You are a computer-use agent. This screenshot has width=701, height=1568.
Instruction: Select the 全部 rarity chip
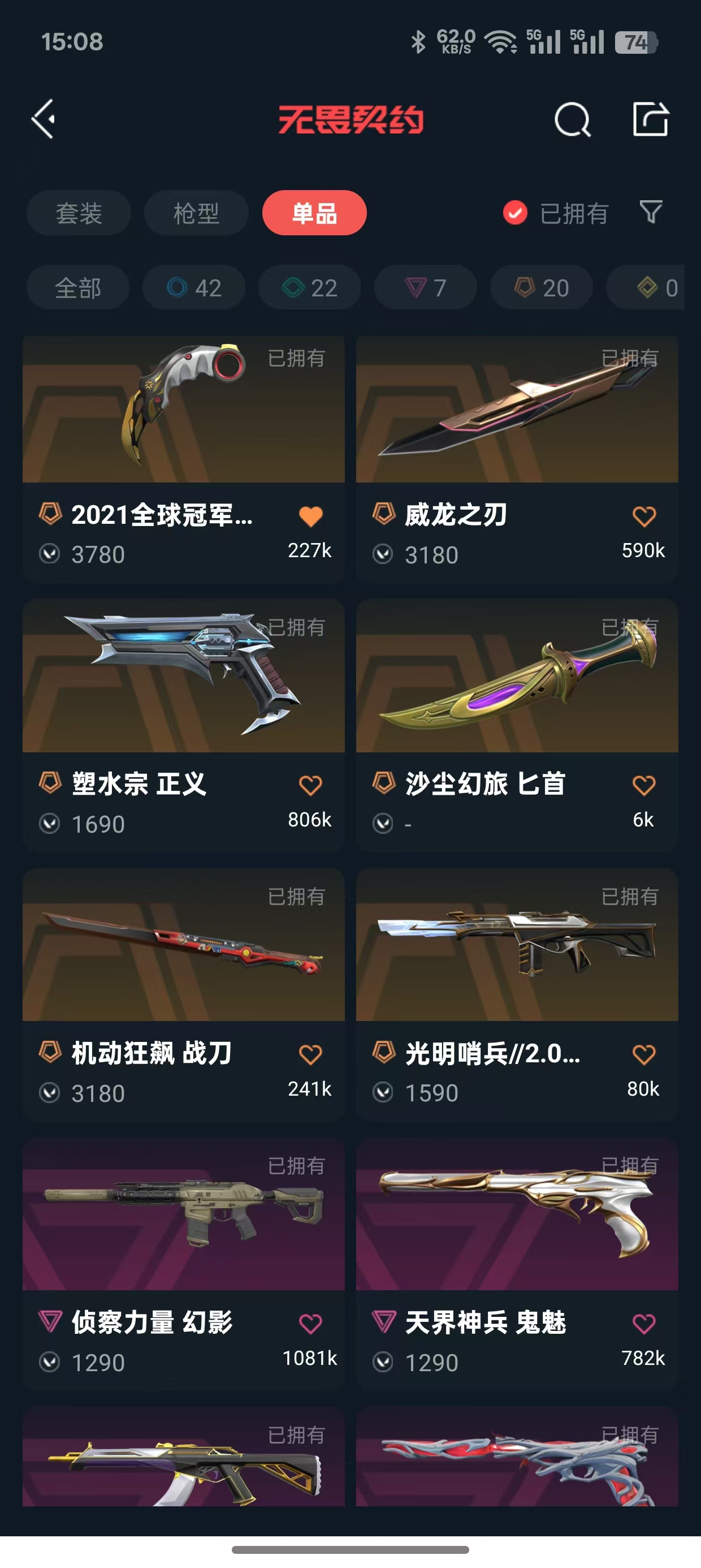tap(78, 287)
